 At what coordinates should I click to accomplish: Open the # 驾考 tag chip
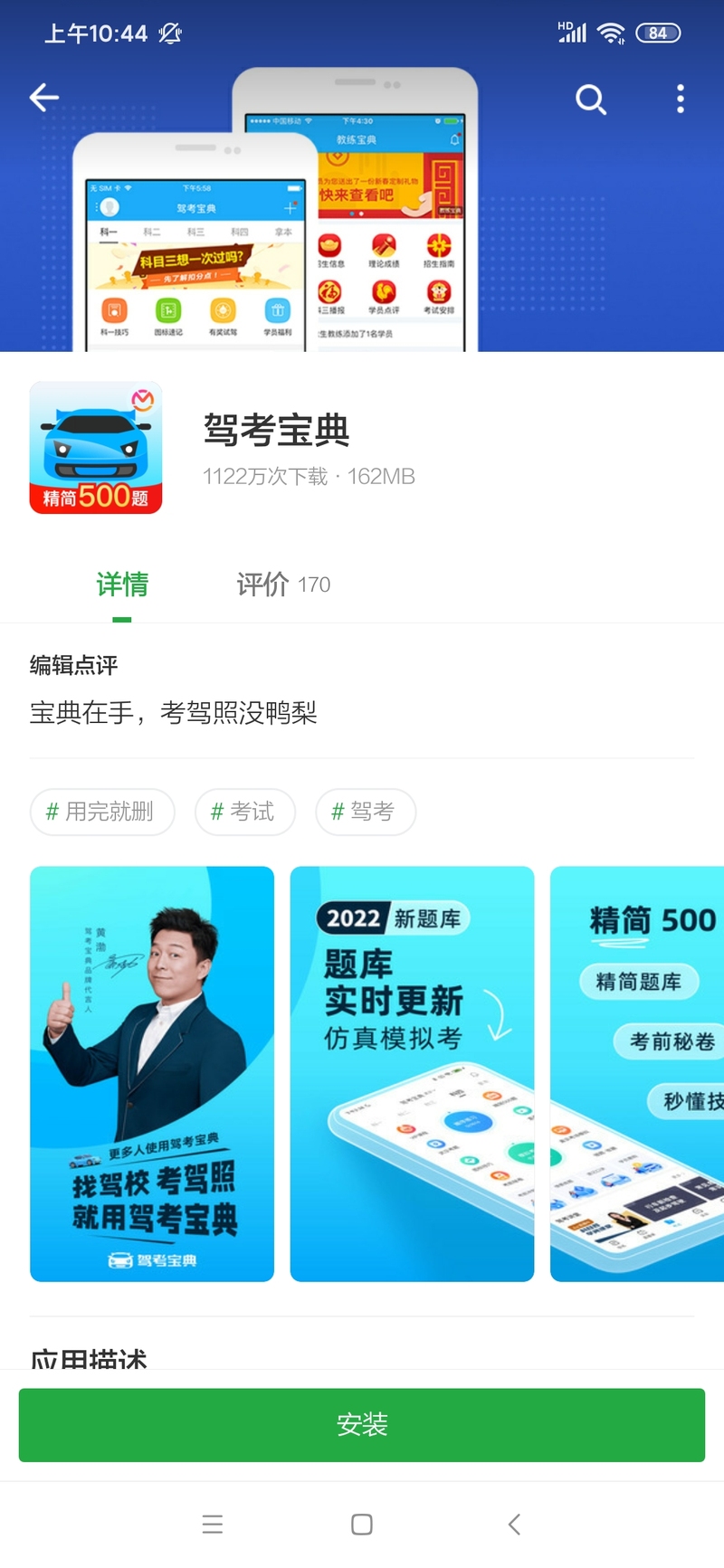pyautogui.click(x=365, y=812)
